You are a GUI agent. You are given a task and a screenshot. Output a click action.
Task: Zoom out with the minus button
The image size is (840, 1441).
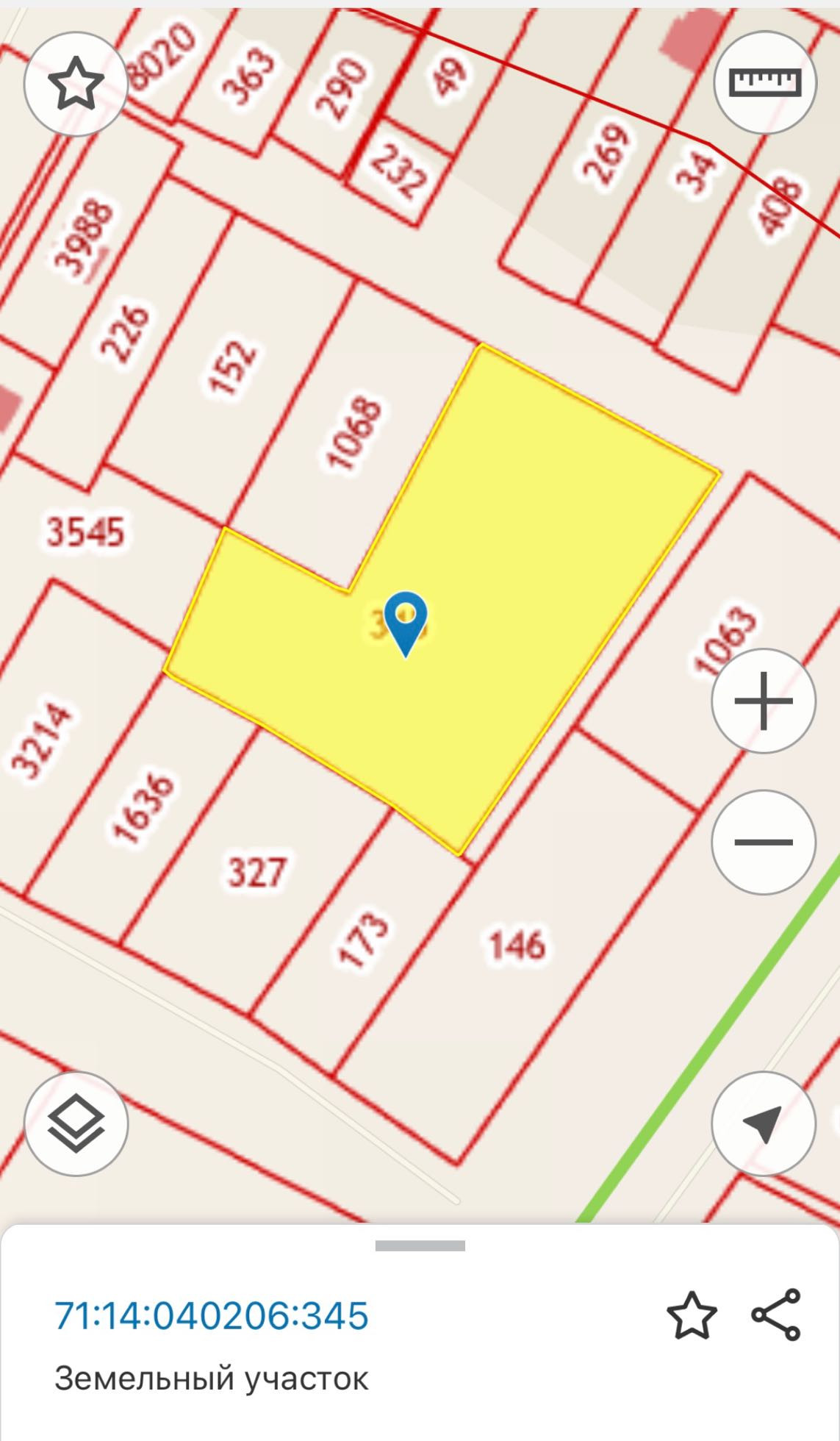[x=764, y=842]
